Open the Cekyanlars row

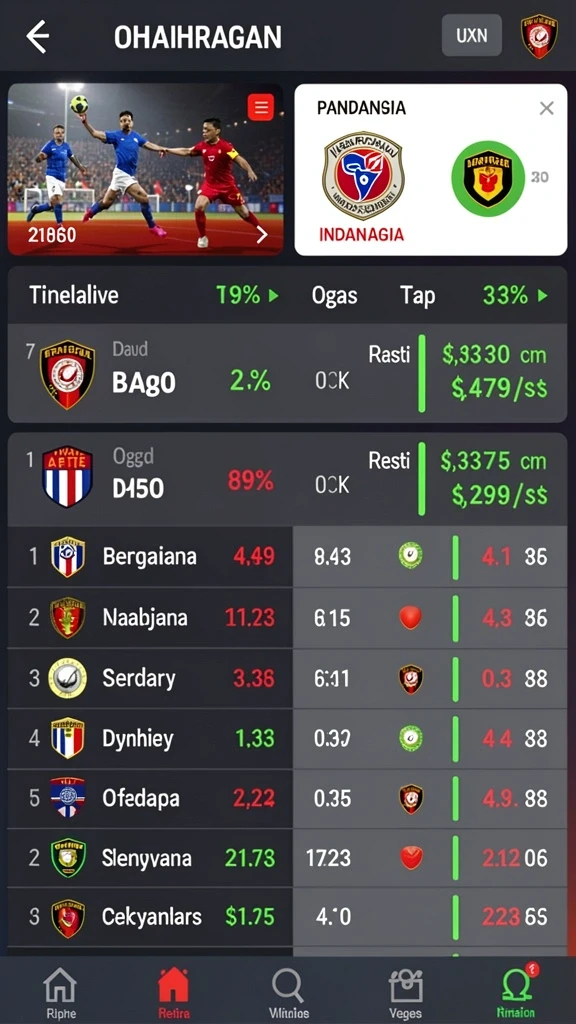[287, 917]
